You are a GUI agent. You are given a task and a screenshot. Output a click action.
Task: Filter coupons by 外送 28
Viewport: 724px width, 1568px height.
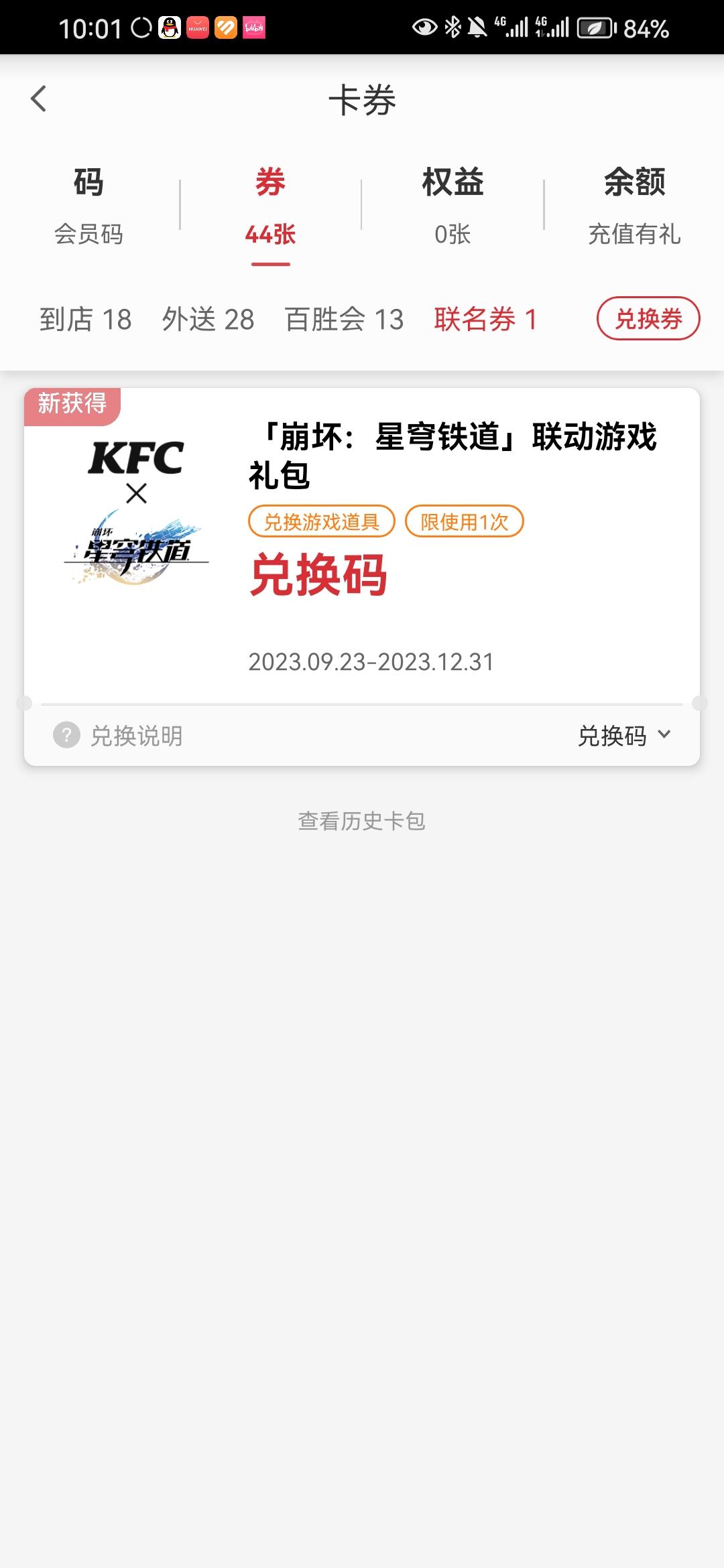click(x=208, y=320)
